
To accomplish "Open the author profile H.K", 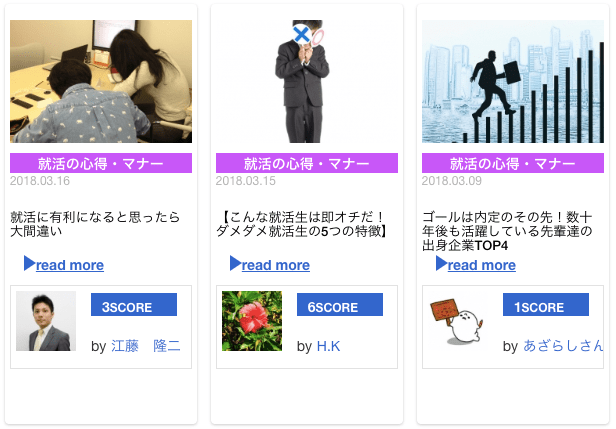I will pos(329,346).
